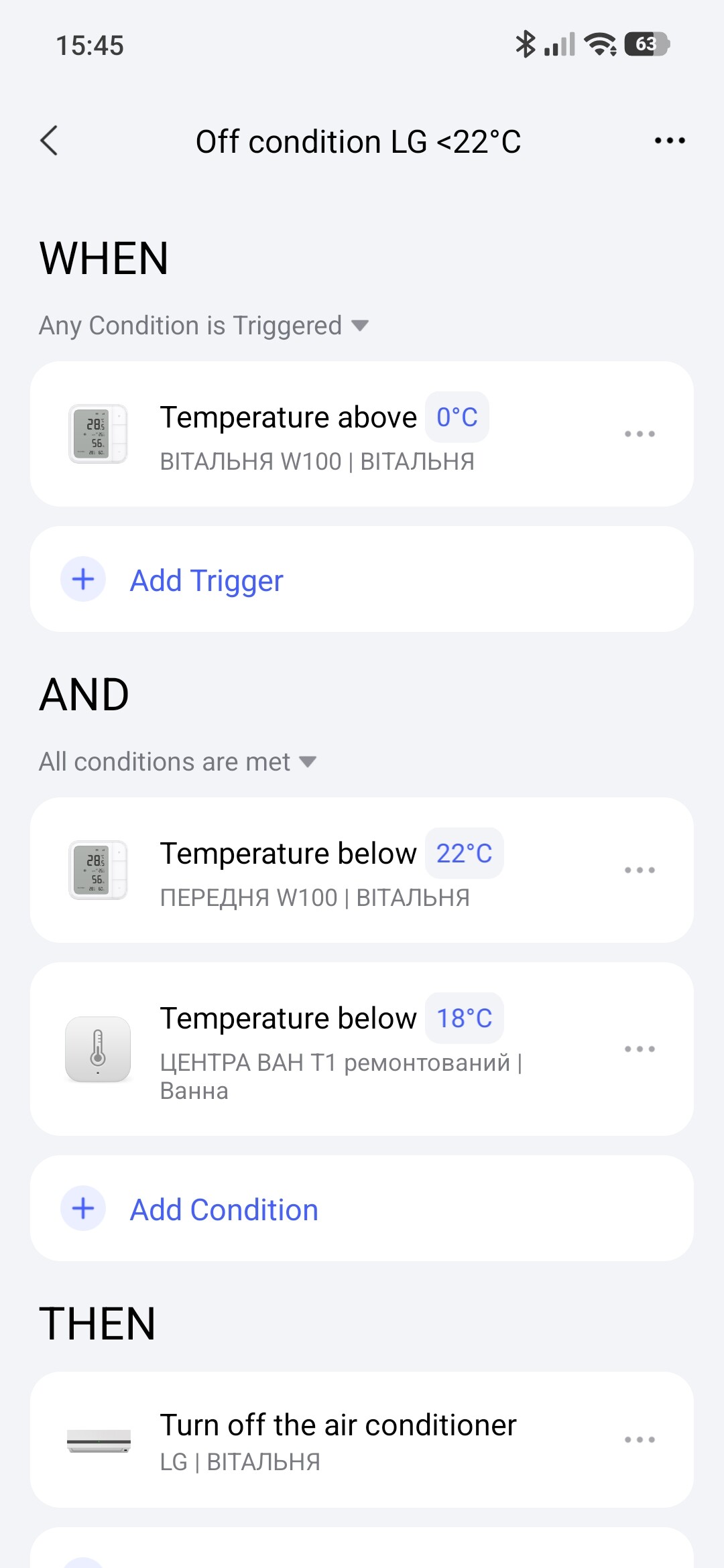Add a new trigger

[205, 580]
